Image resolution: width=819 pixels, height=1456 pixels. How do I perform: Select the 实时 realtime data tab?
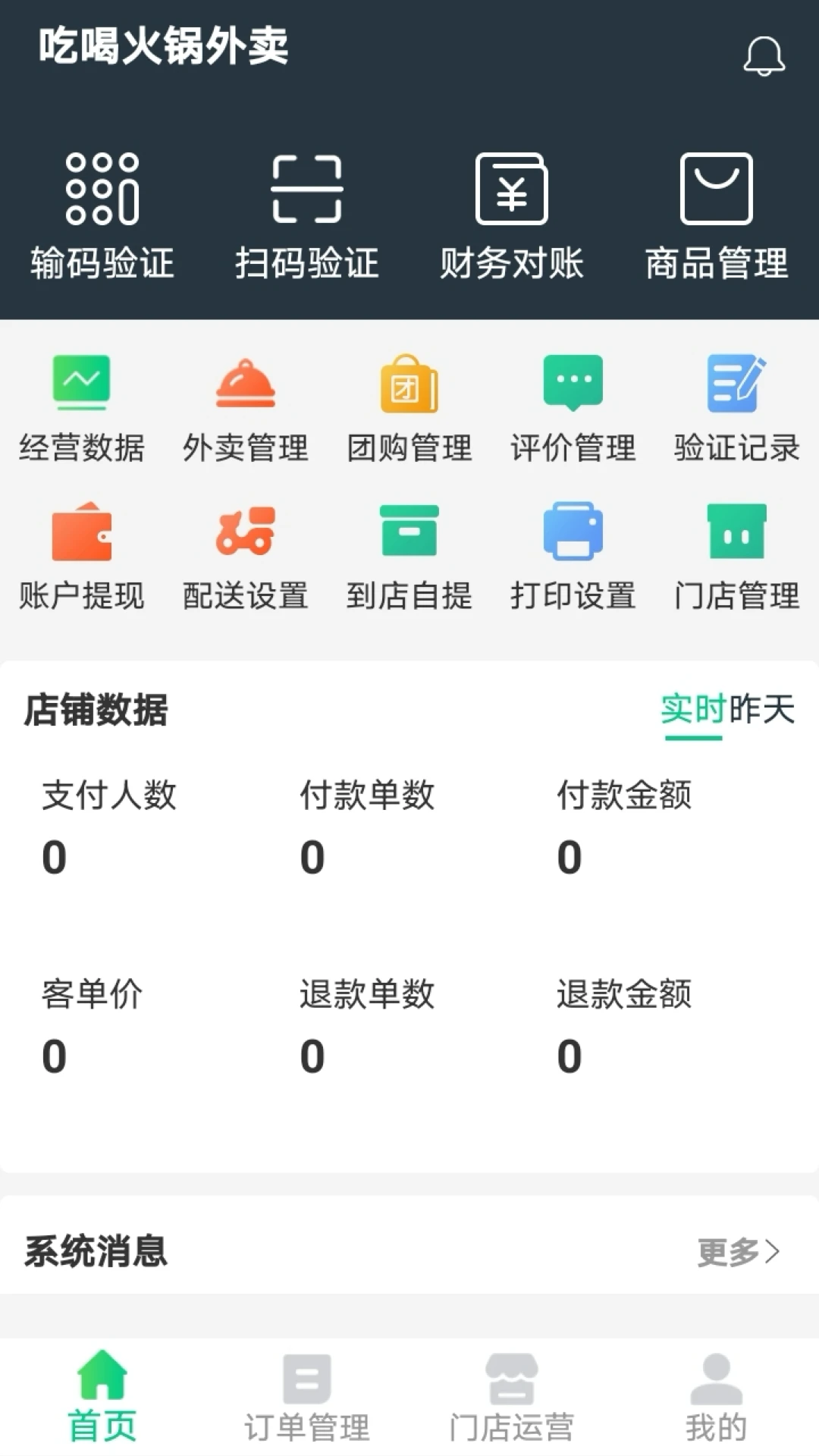coord(692,709)
